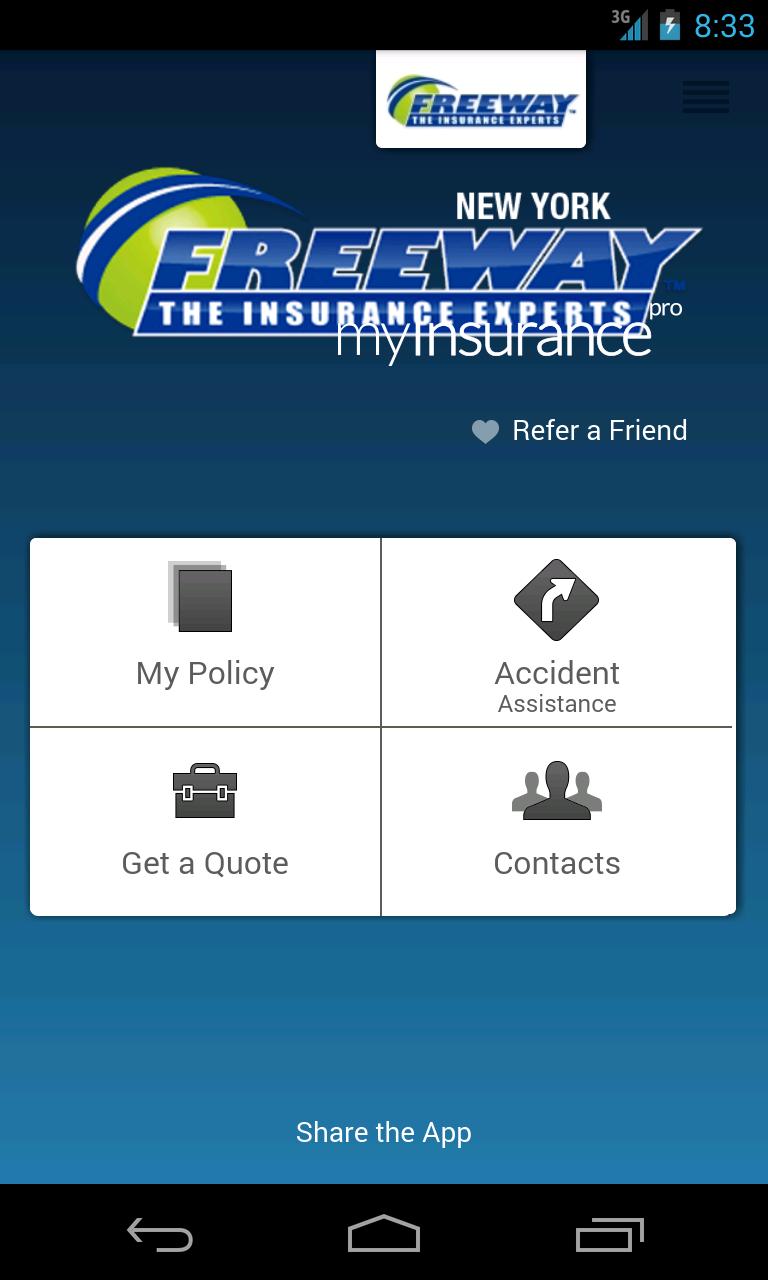Tap the Android home button
This screenshot has height=1280, width=768.
pos(383,1234)
